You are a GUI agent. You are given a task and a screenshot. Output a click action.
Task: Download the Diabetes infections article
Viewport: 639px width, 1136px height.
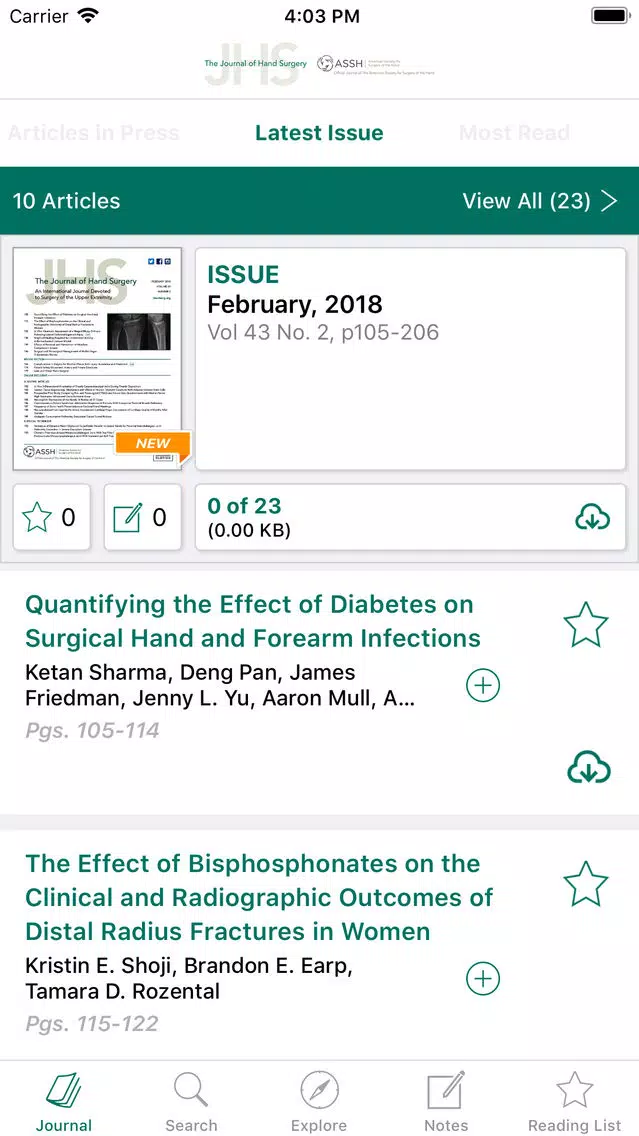(x=588, y=768)
